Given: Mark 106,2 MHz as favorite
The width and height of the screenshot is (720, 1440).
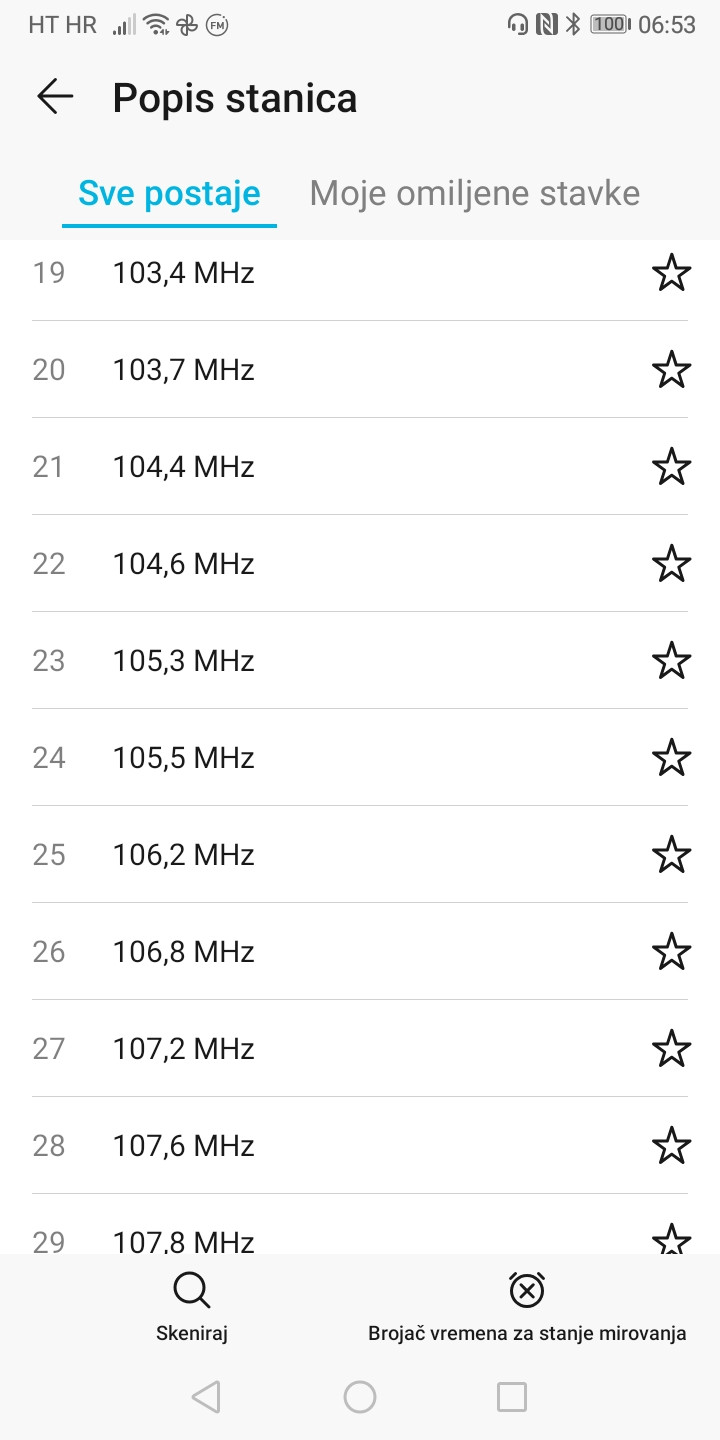Looking at the screenshot, I should click(x=671, y=855).
